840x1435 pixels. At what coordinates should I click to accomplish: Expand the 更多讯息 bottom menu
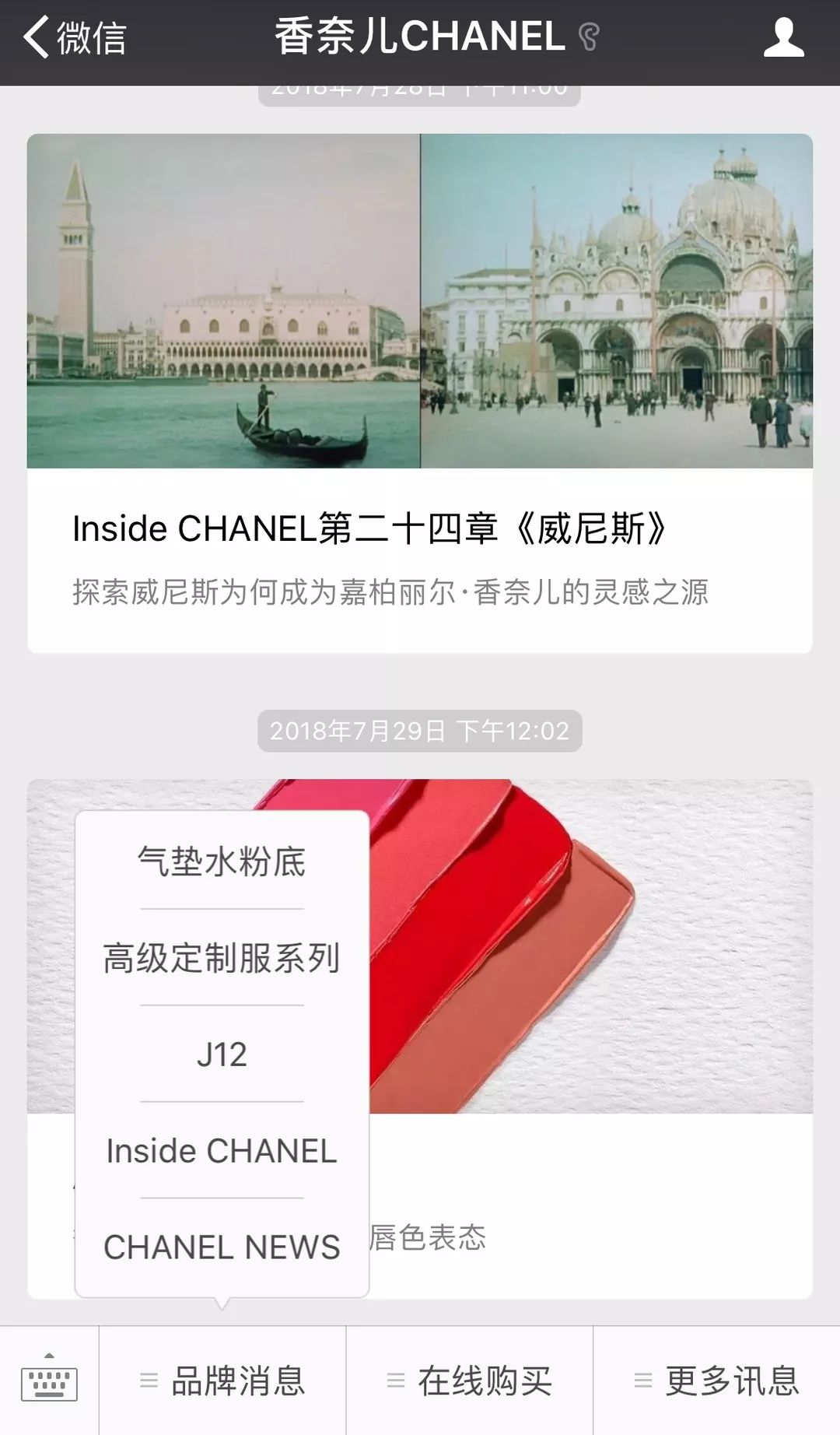[x=716, y=1381]
